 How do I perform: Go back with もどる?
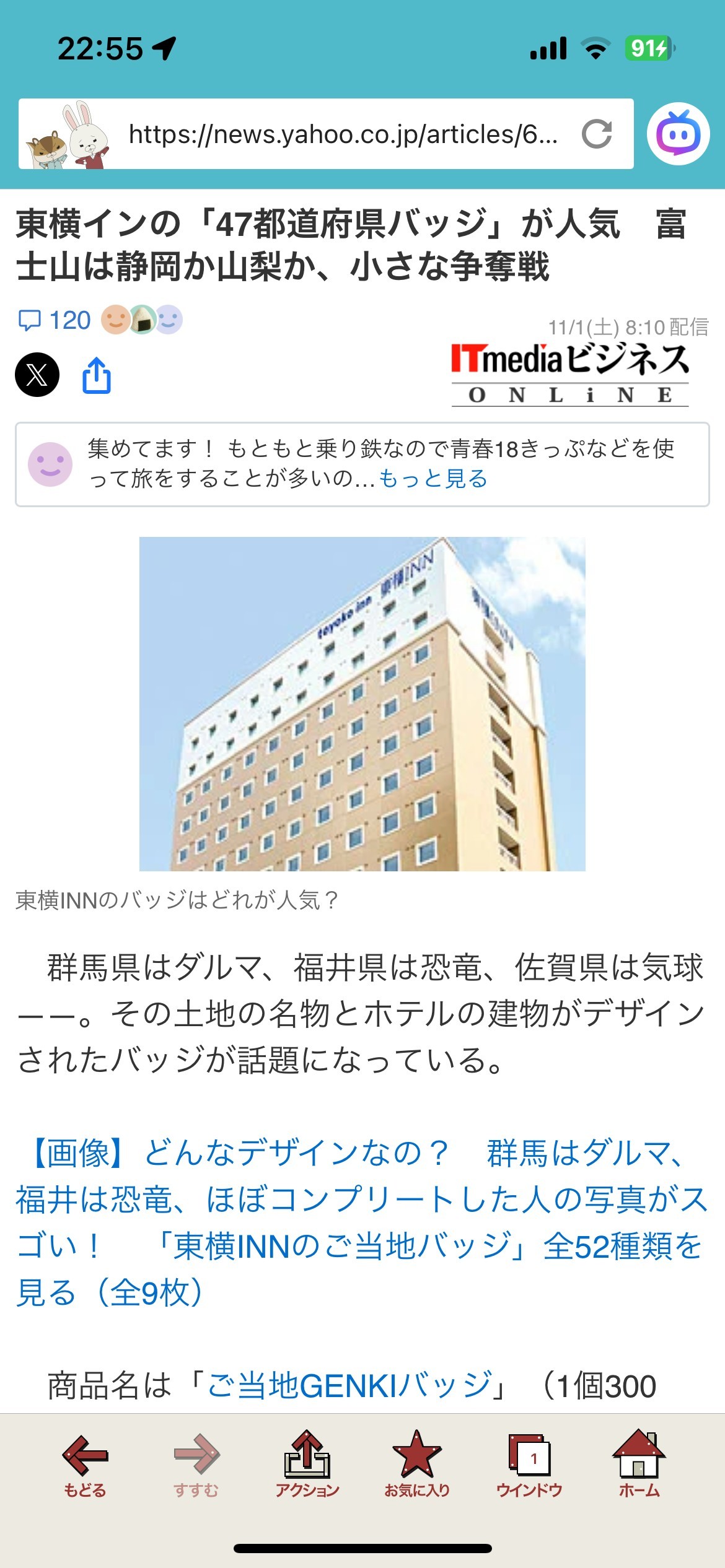85,1464
